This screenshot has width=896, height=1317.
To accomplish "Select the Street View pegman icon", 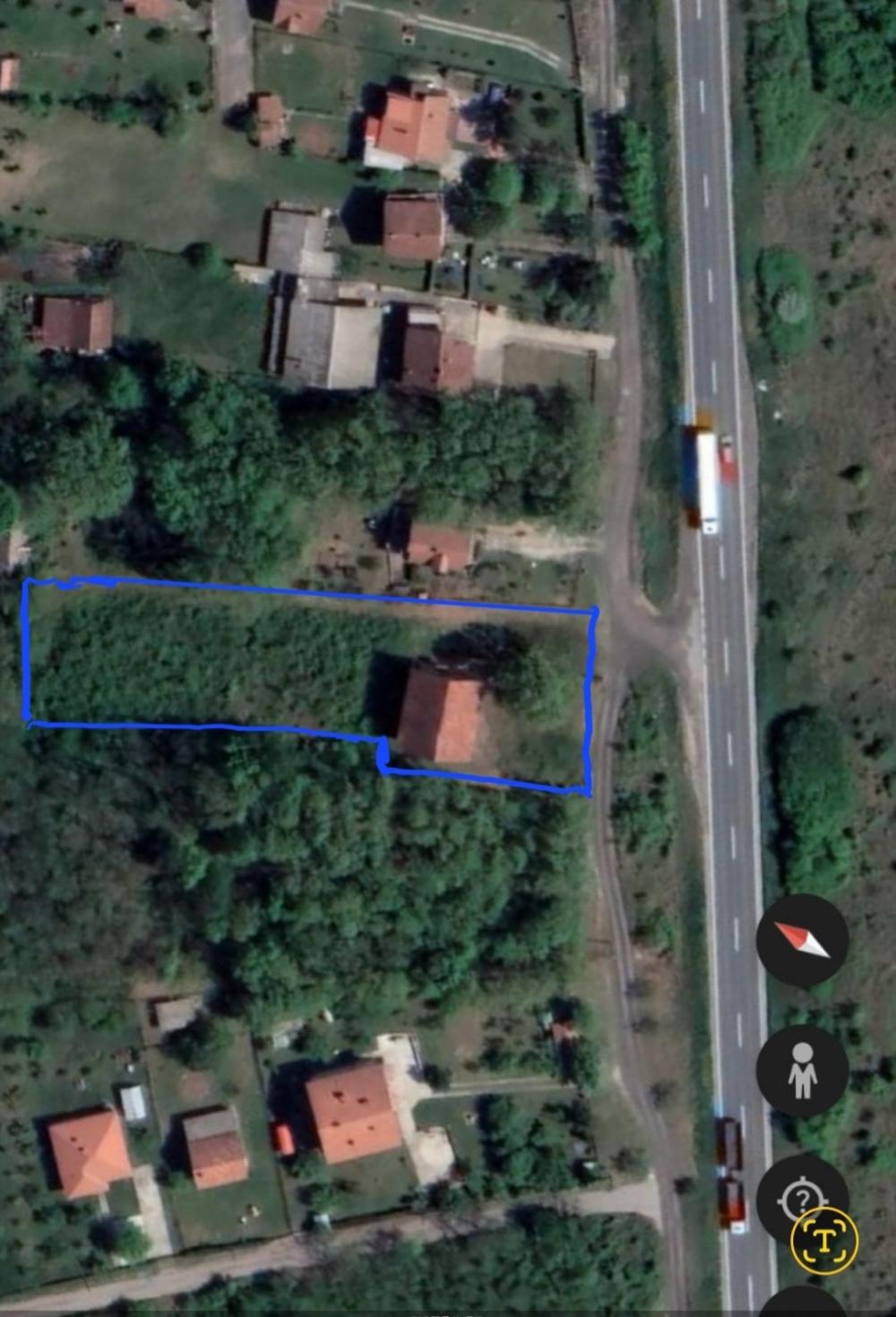I will pos(802,1073).
